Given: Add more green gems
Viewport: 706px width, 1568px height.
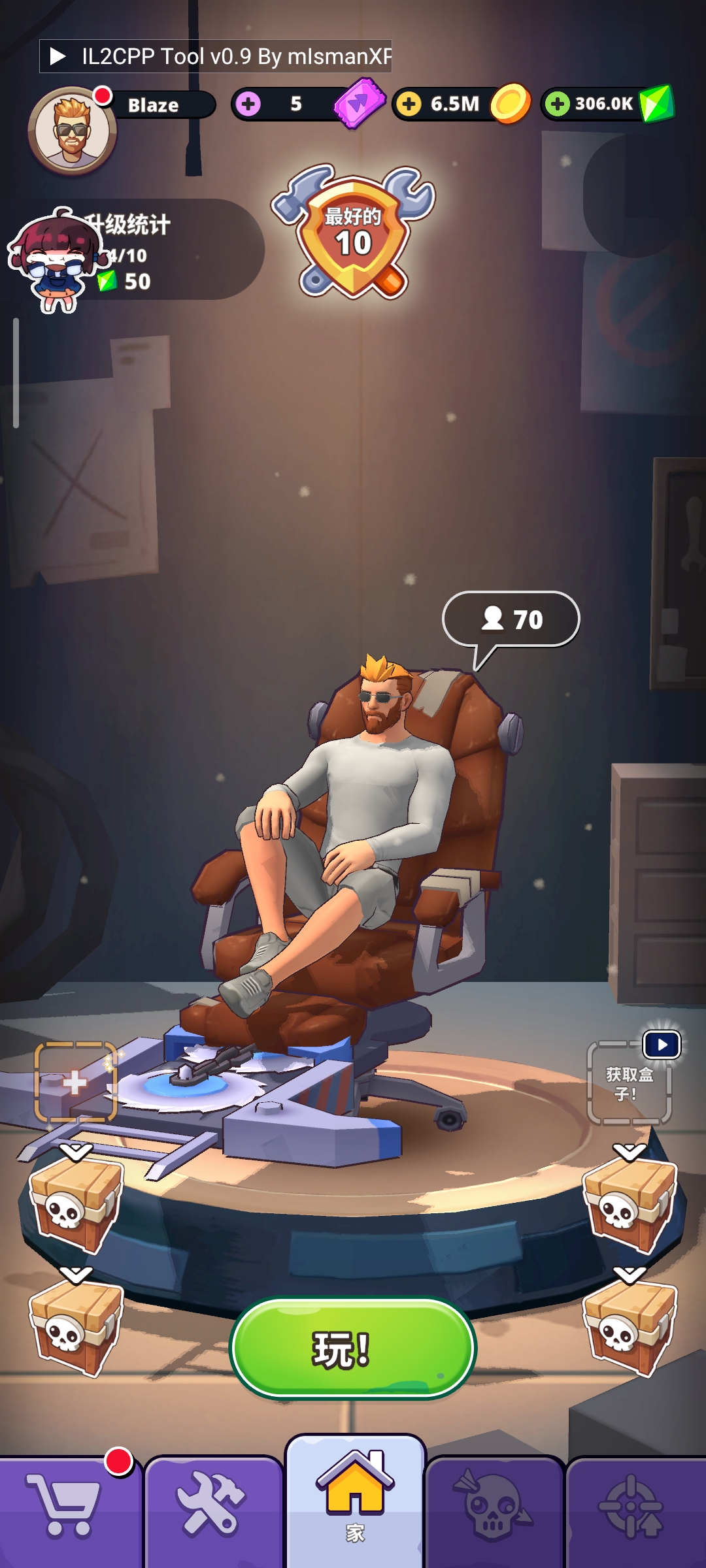Looking at the screenshot, I should pyautogui.click(x=558, y=104).
